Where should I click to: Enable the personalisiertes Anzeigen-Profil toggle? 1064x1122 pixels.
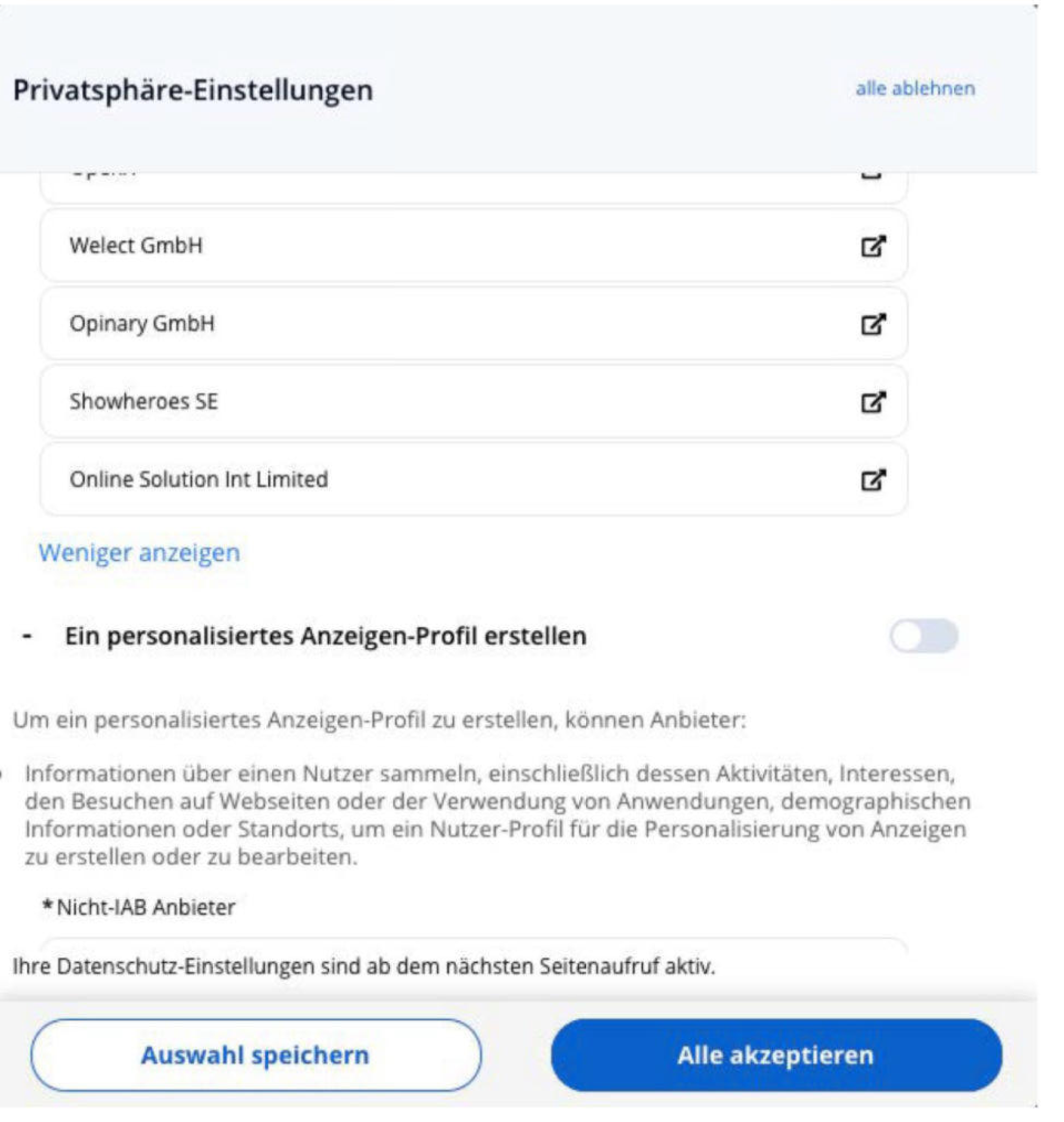[x=923, y=636]
